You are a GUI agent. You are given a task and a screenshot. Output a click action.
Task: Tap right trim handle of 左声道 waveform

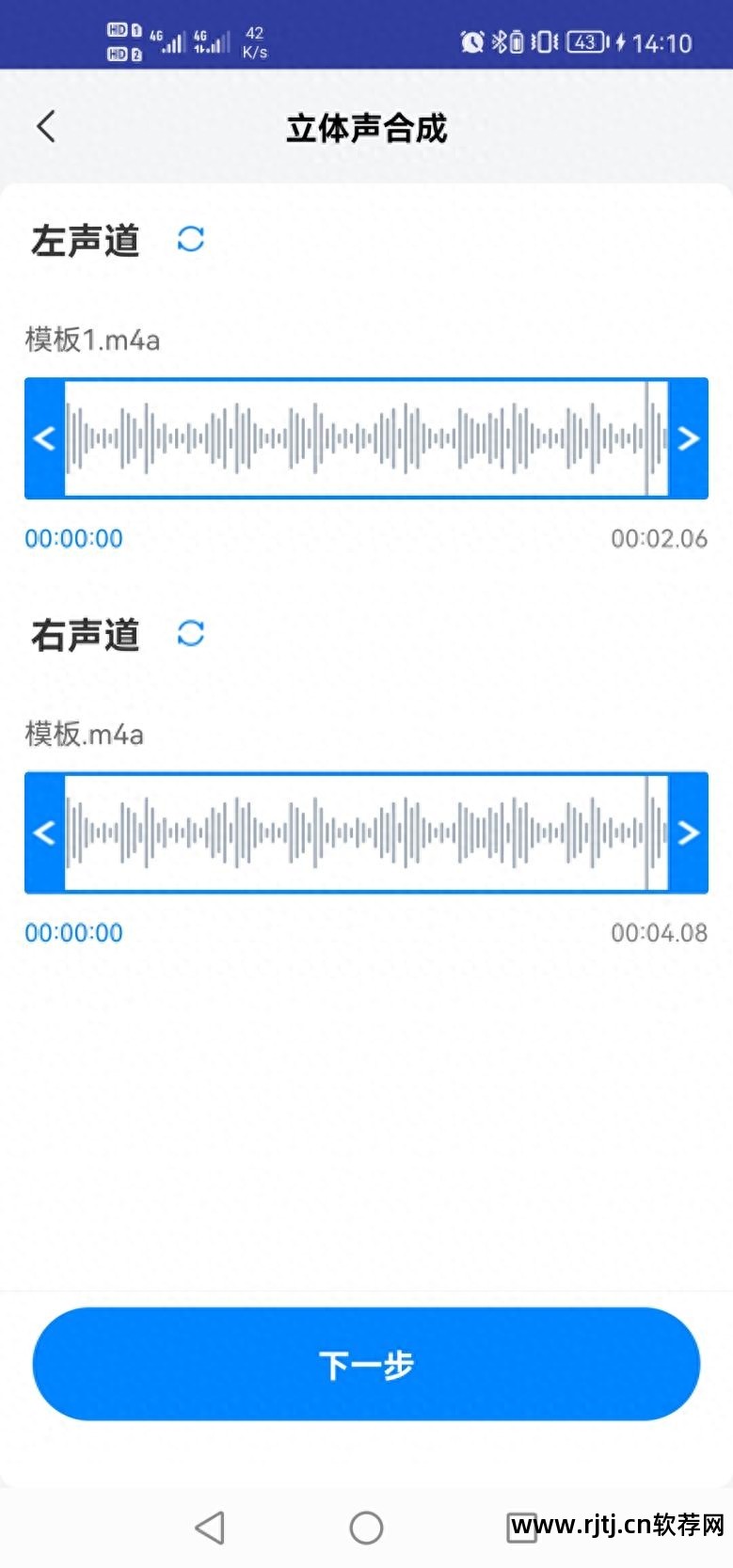[688, 438]
